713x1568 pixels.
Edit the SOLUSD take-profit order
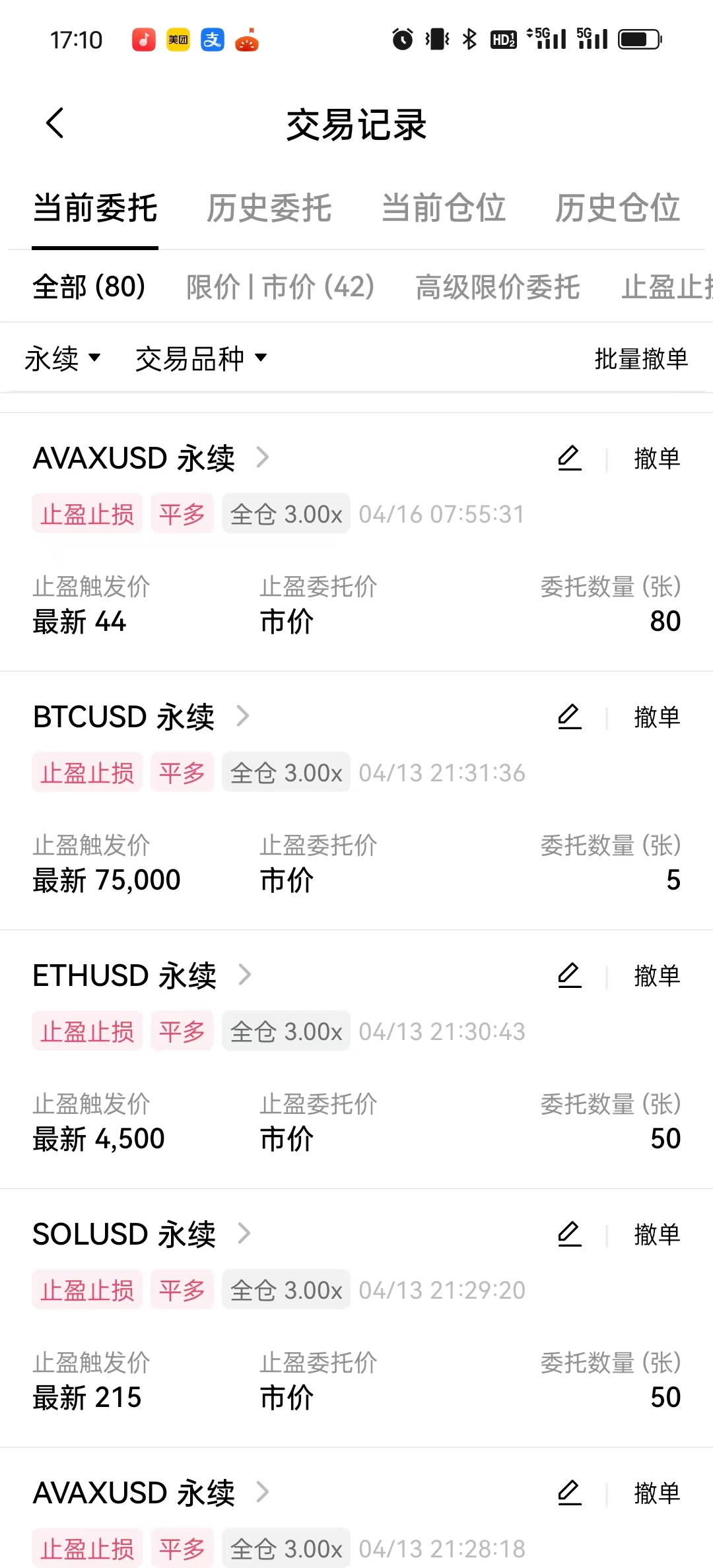pos(570,1234)
